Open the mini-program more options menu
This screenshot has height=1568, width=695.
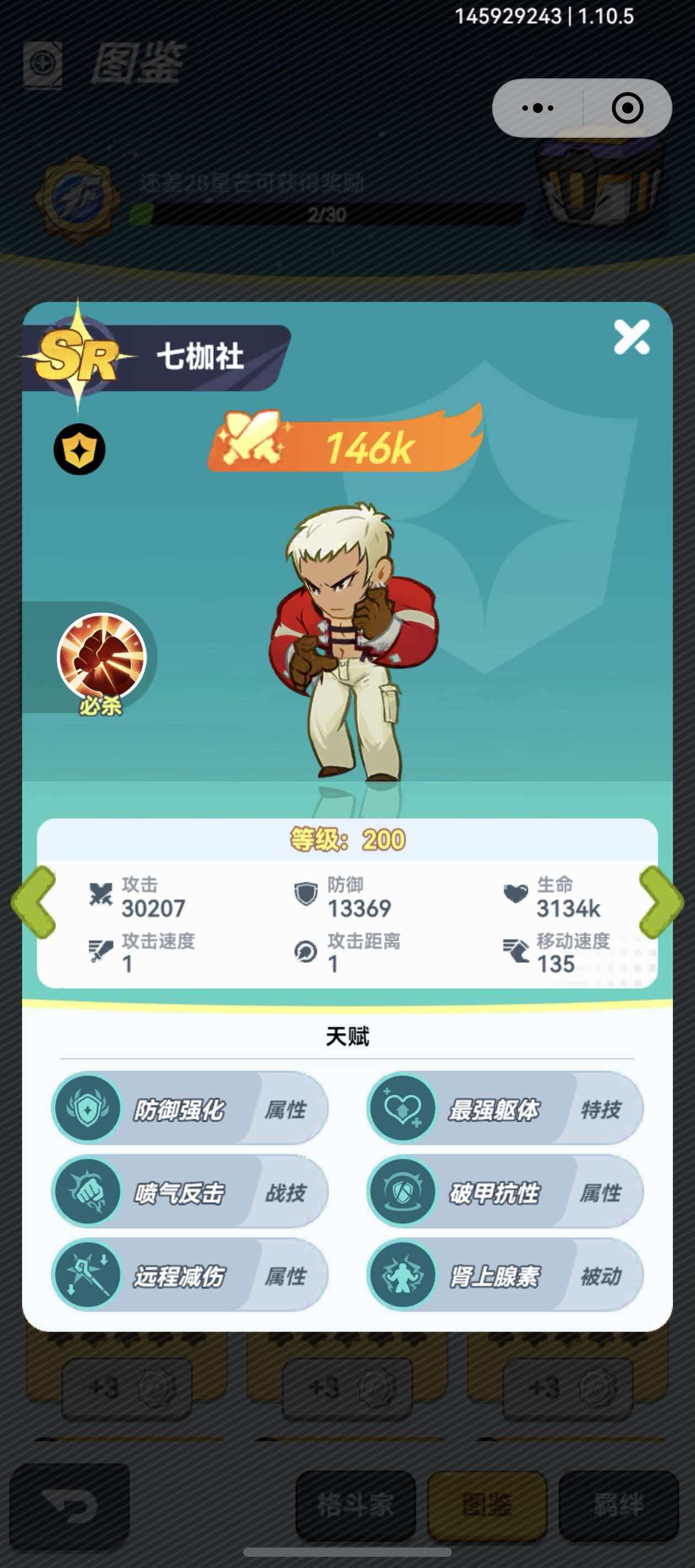coord(537,109)
